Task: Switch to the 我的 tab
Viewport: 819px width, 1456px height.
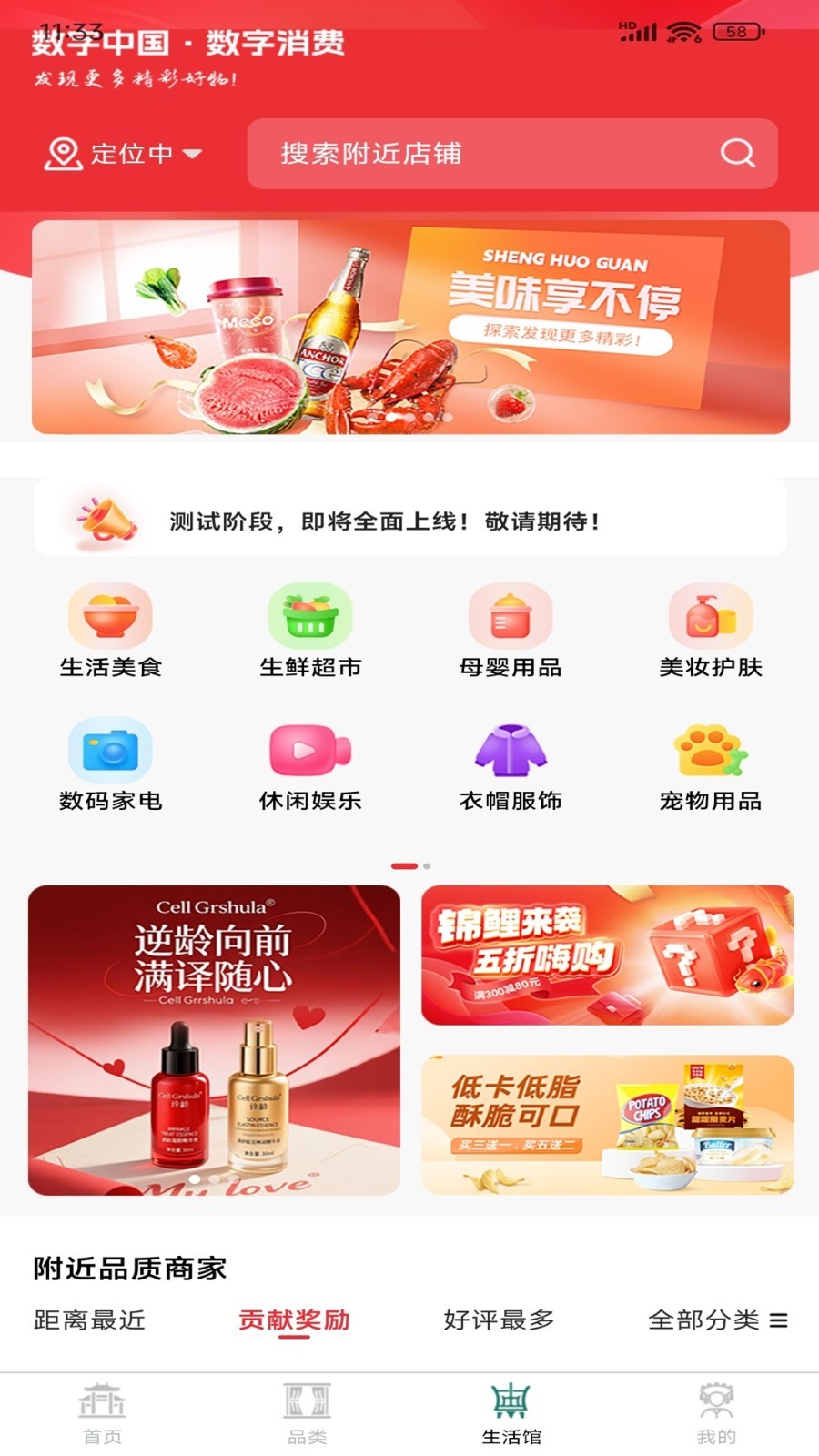Action: [716, 1413]
